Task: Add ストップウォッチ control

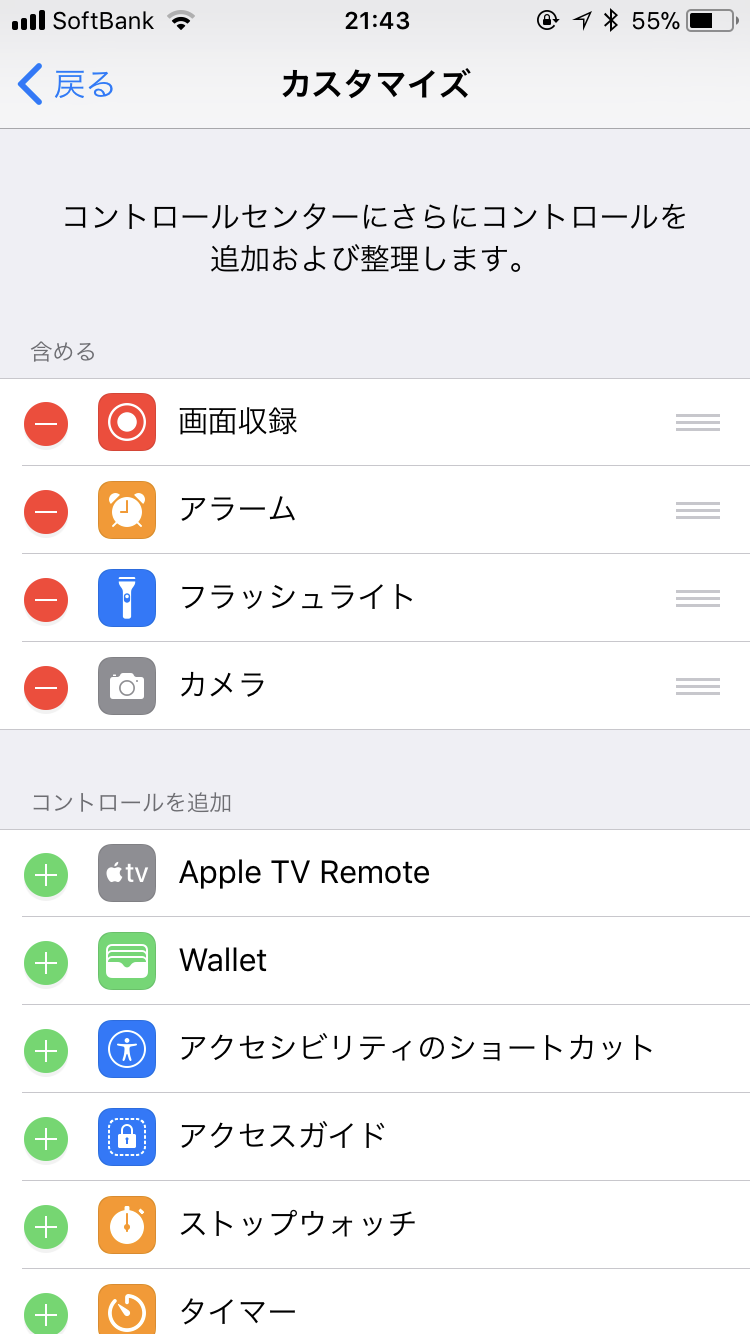Action: click(x=46, y=1226)
